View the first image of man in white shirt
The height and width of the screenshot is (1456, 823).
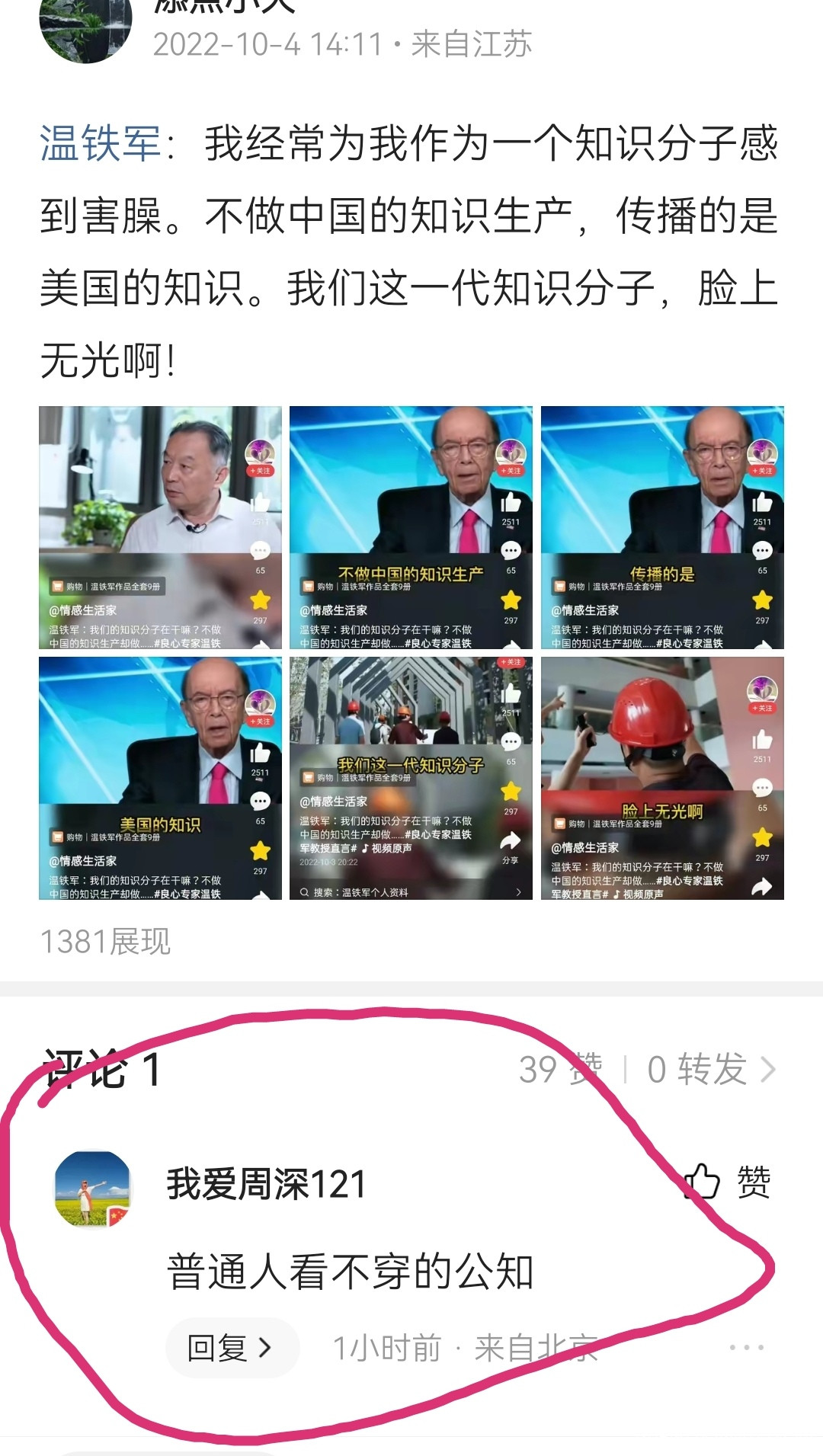click(160, 527)
